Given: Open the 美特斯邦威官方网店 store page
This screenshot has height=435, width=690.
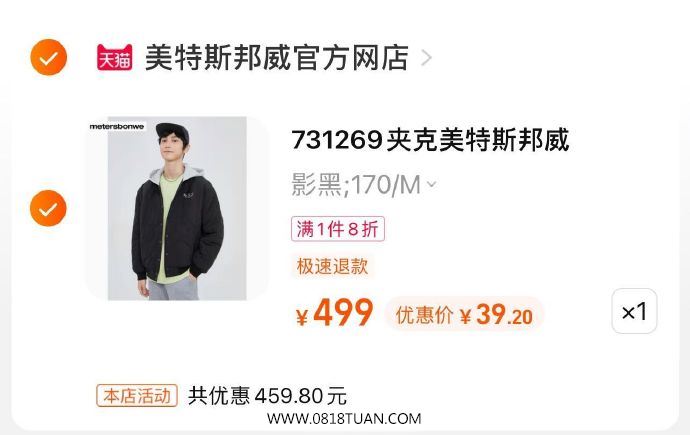Looking at the screenshot, I should (277, 58).
